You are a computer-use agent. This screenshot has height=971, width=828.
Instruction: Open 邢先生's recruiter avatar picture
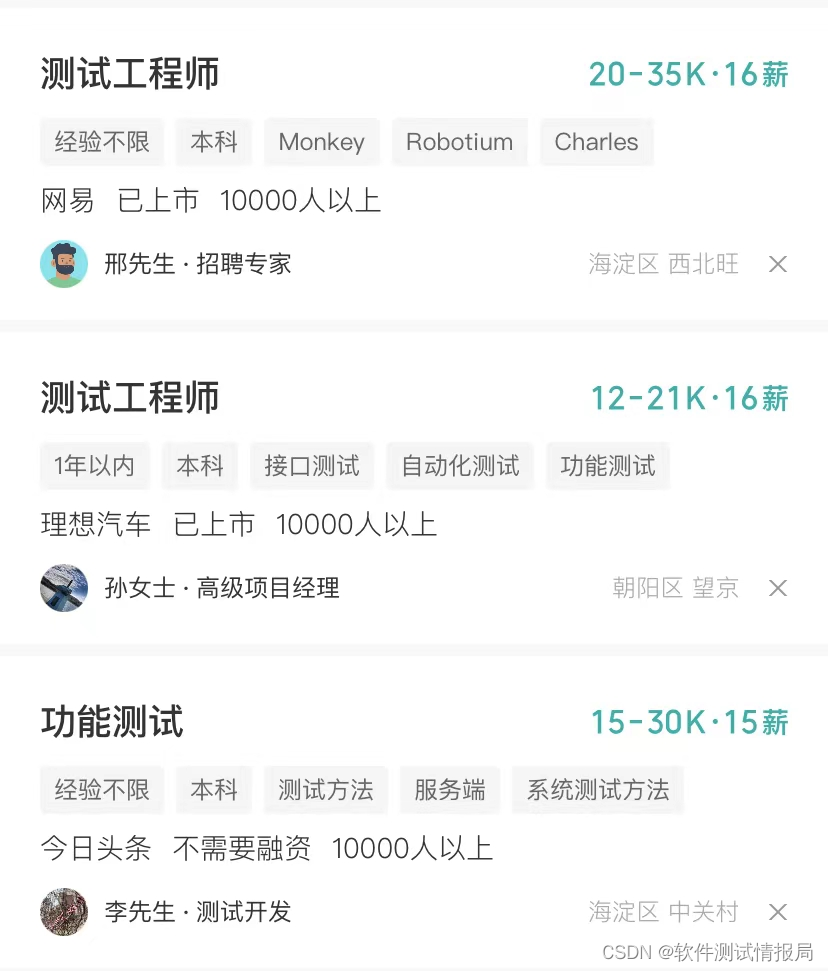[x=64, y=264]
